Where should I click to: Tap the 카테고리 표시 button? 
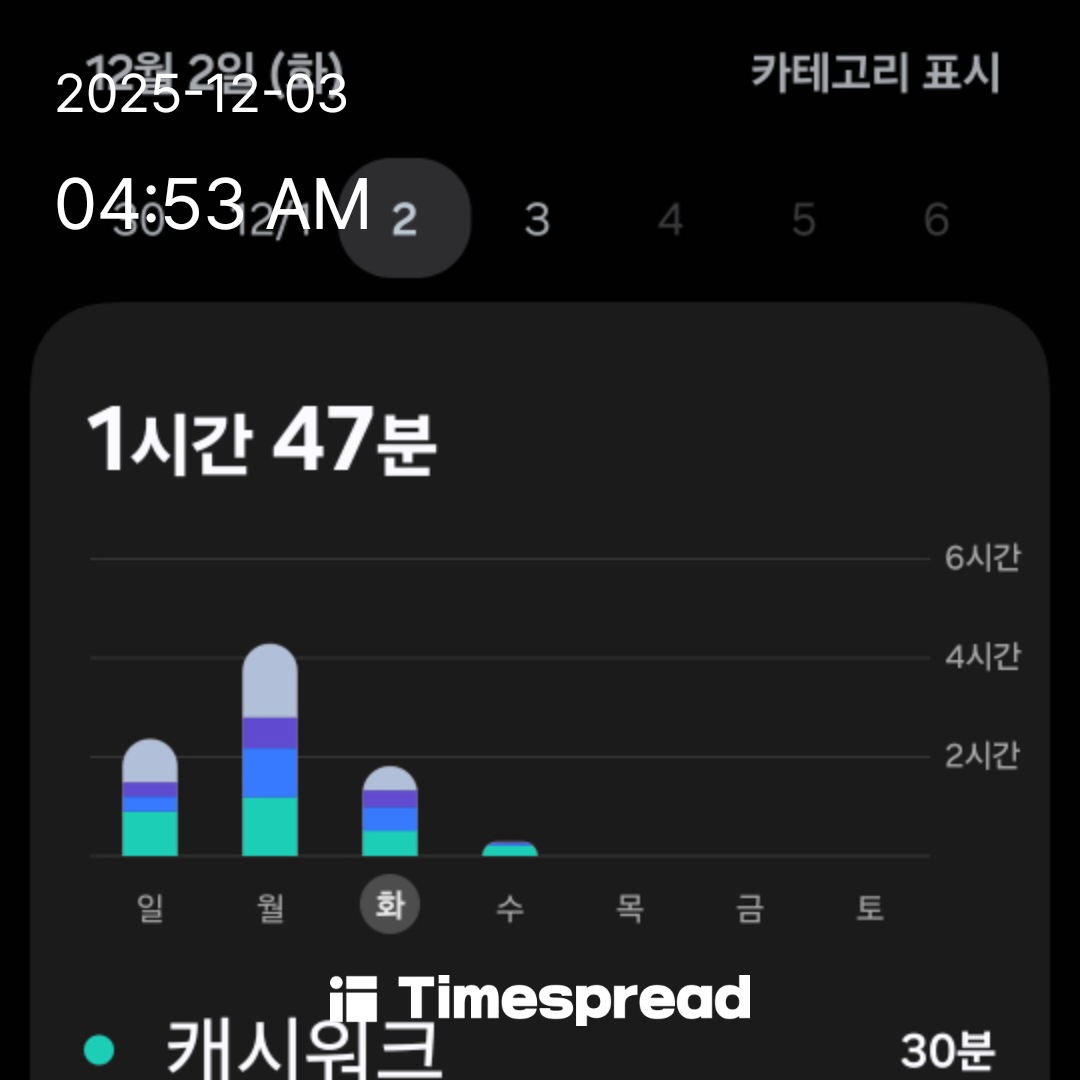click(x=875, y=74)
